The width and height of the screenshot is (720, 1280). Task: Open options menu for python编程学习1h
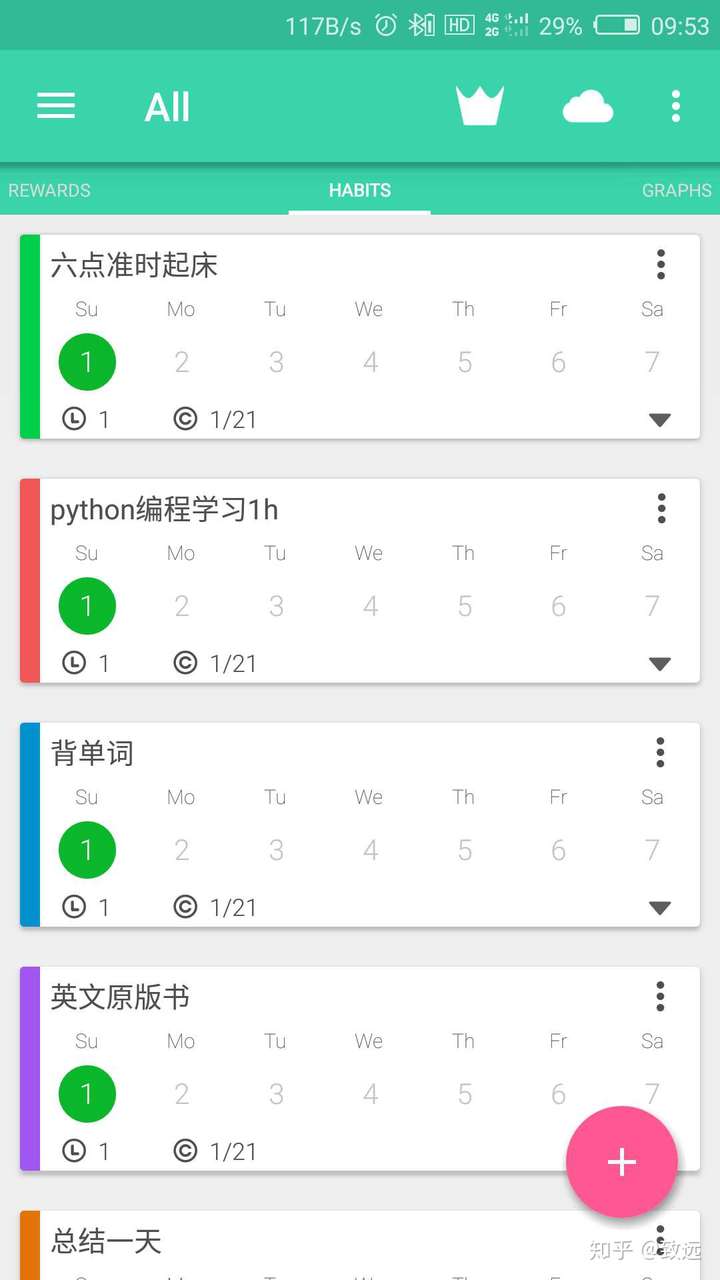point(661,508)
